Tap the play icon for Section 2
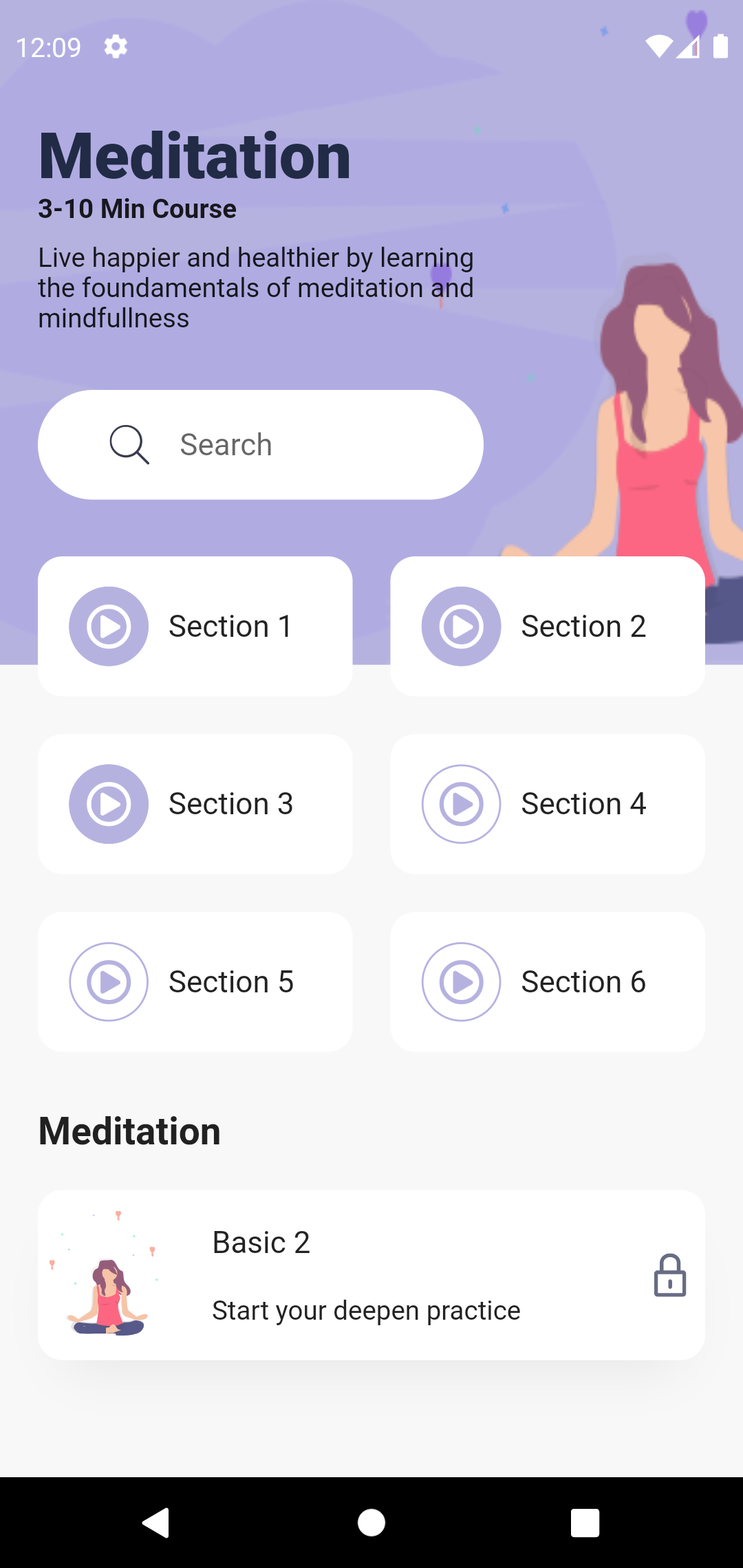Viewport: 743px width, 1568px height. coord(460,626)
